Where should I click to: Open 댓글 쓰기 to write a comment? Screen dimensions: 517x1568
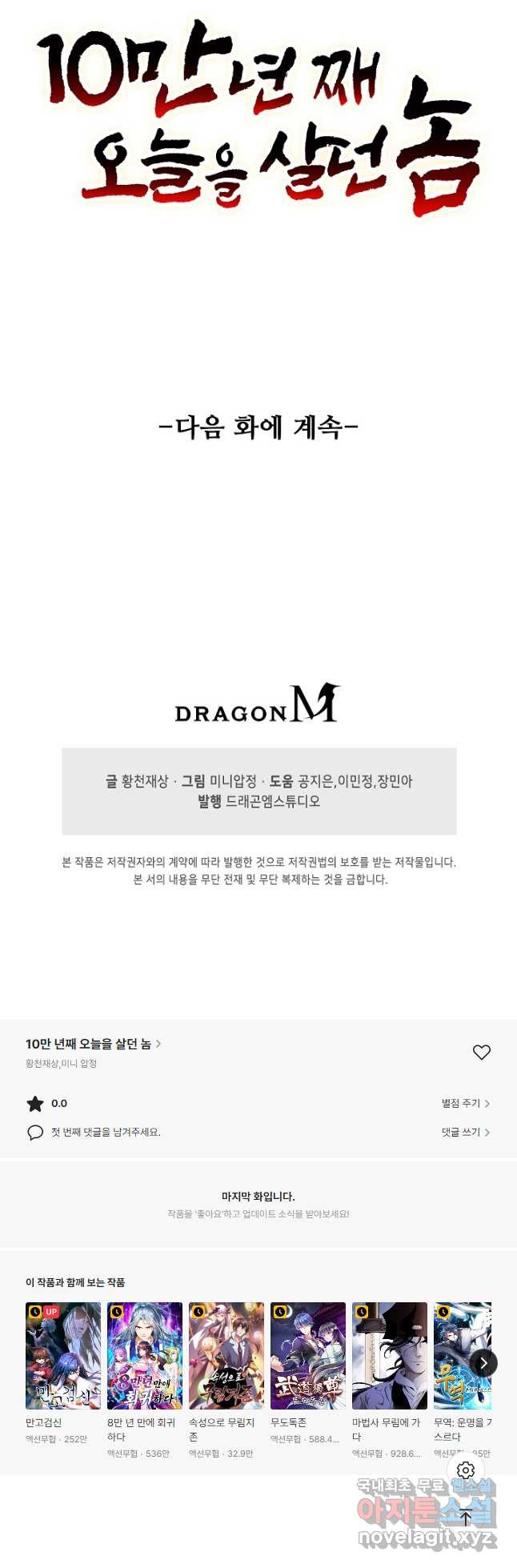point(465,1132)
